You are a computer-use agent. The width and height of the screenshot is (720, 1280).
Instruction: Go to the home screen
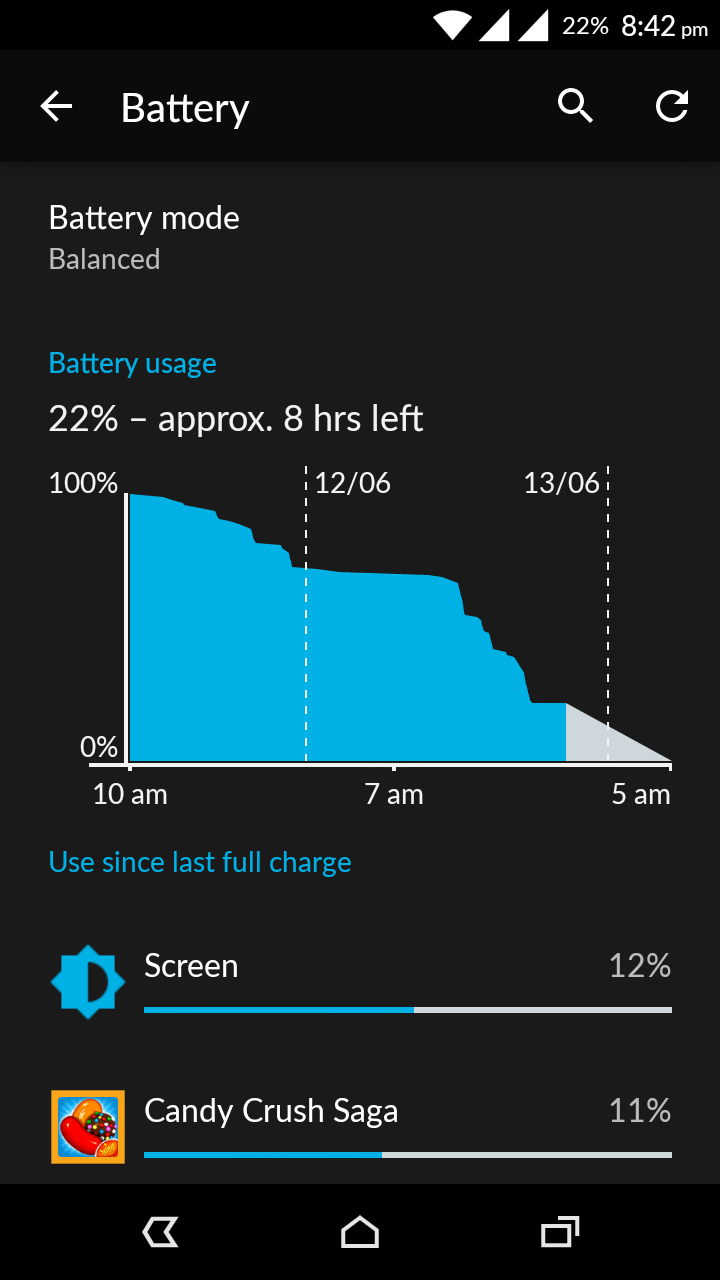pyautogui.click(x=360, y=1232)
